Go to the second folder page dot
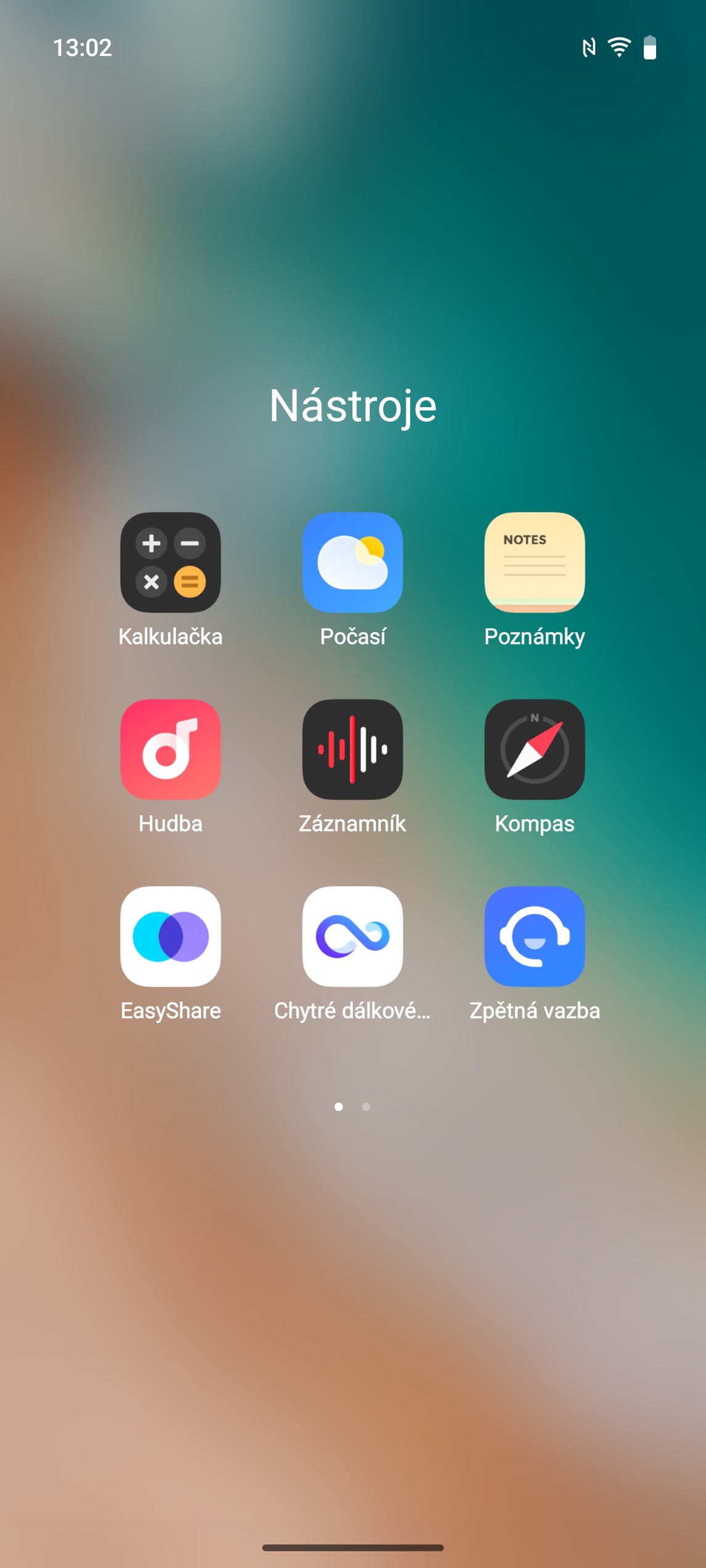 coord(366,1107)
